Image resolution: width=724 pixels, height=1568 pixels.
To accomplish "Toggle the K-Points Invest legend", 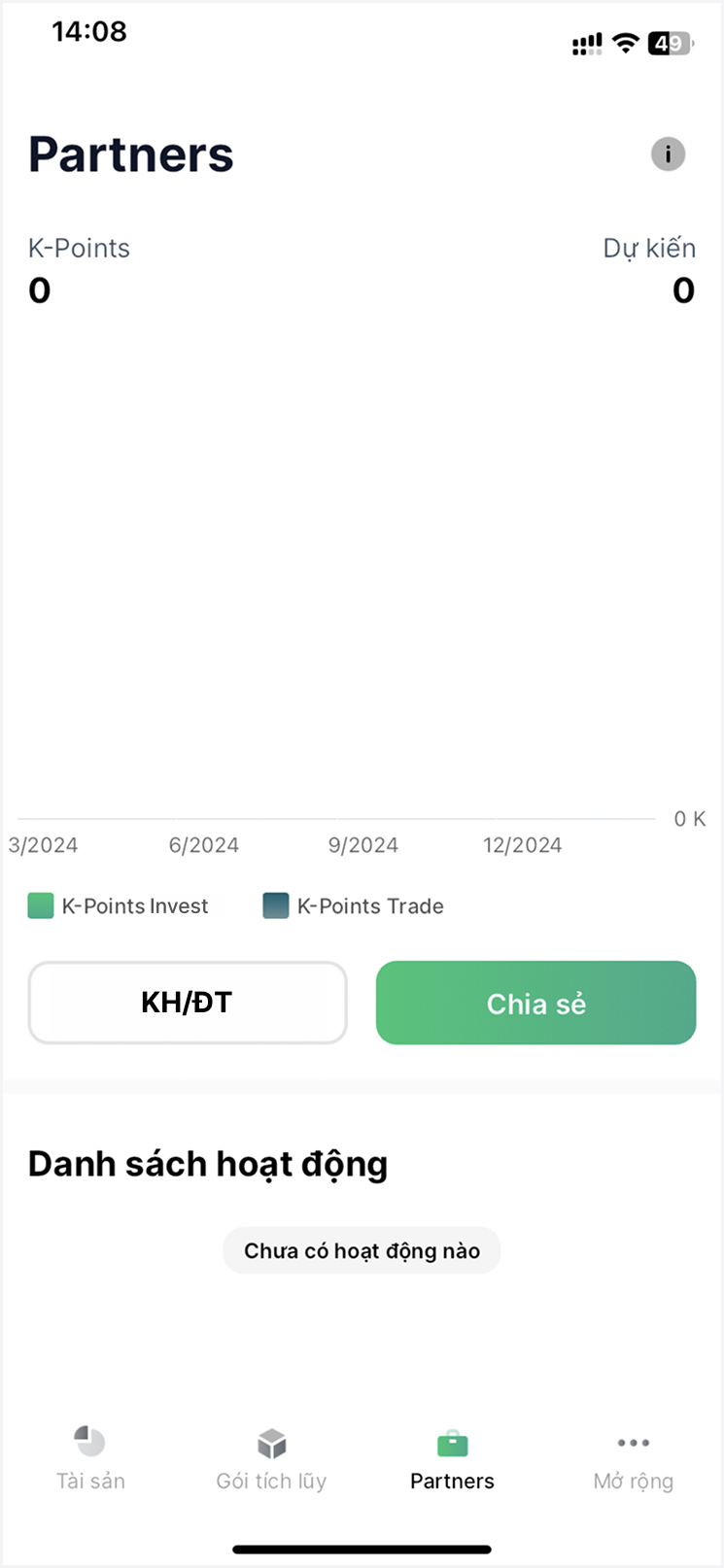I will coord(119,905).
